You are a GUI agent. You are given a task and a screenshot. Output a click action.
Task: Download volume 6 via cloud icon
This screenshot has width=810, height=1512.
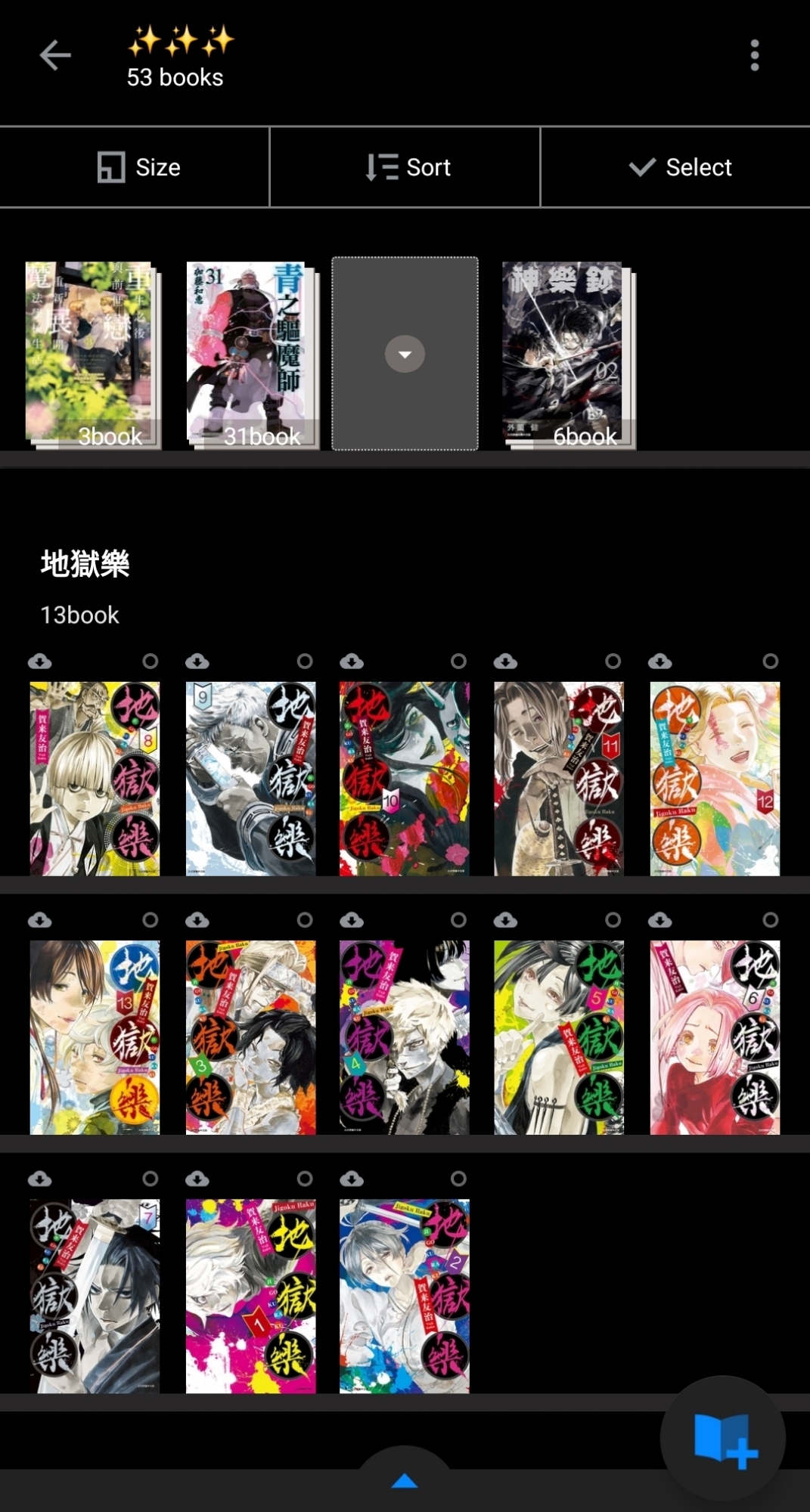pos(659,920)
